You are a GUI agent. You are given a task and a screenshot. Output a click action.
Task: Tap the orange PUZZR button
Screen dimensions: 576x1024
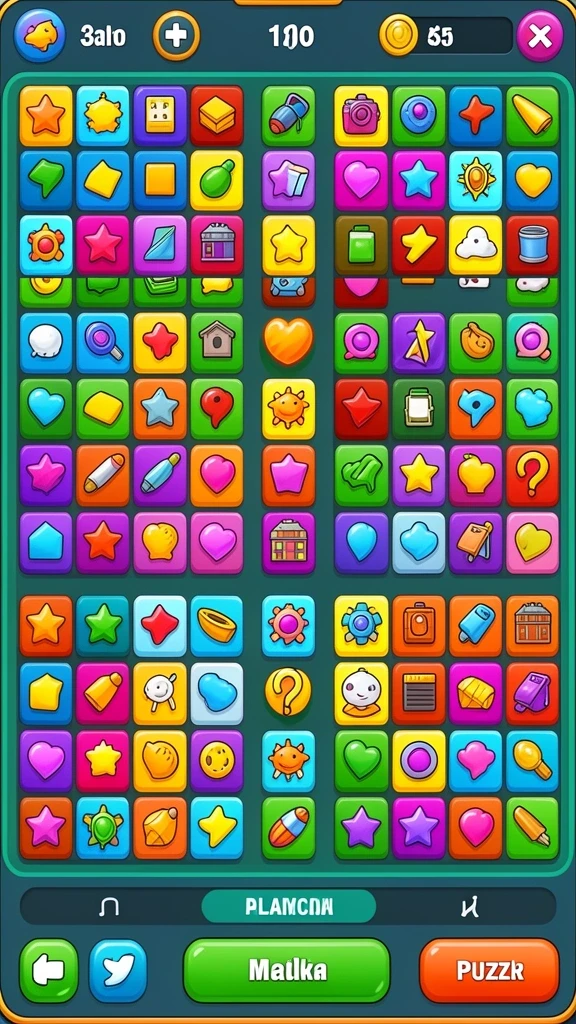489,970
